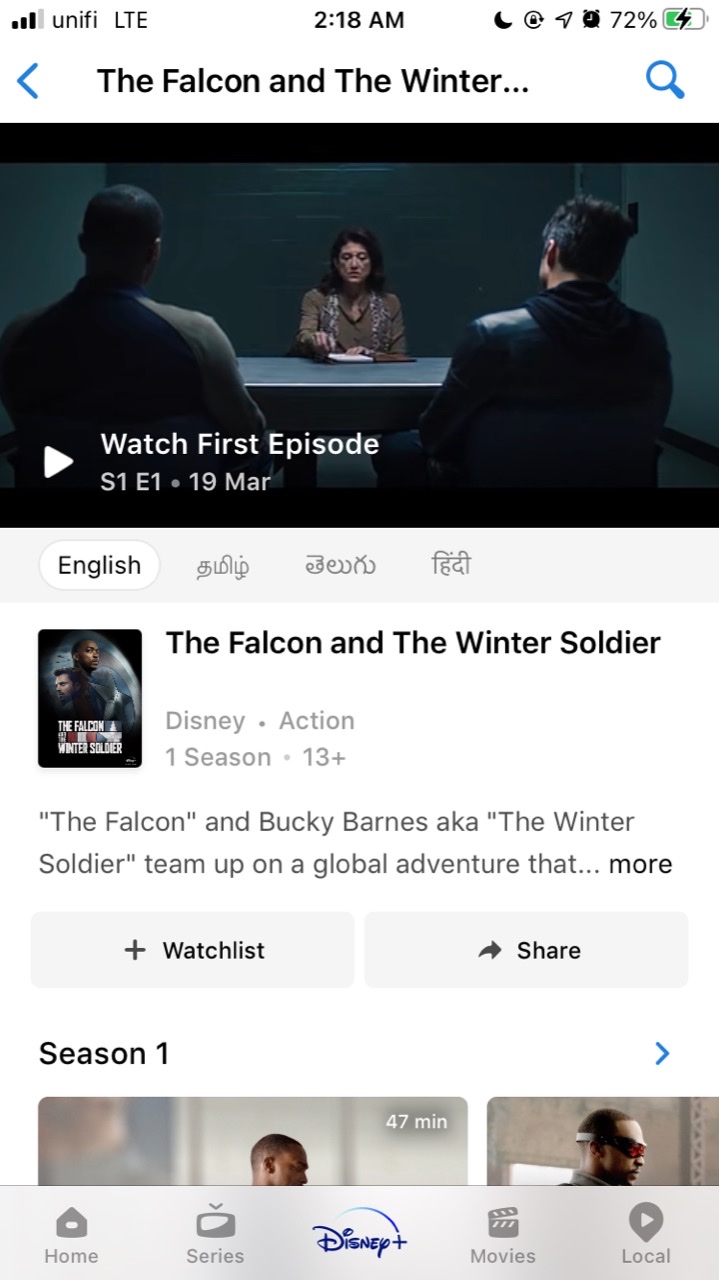
Task: Switch audio language to தமிழ்
Action: pyautogui.click(x=222, y=566)
